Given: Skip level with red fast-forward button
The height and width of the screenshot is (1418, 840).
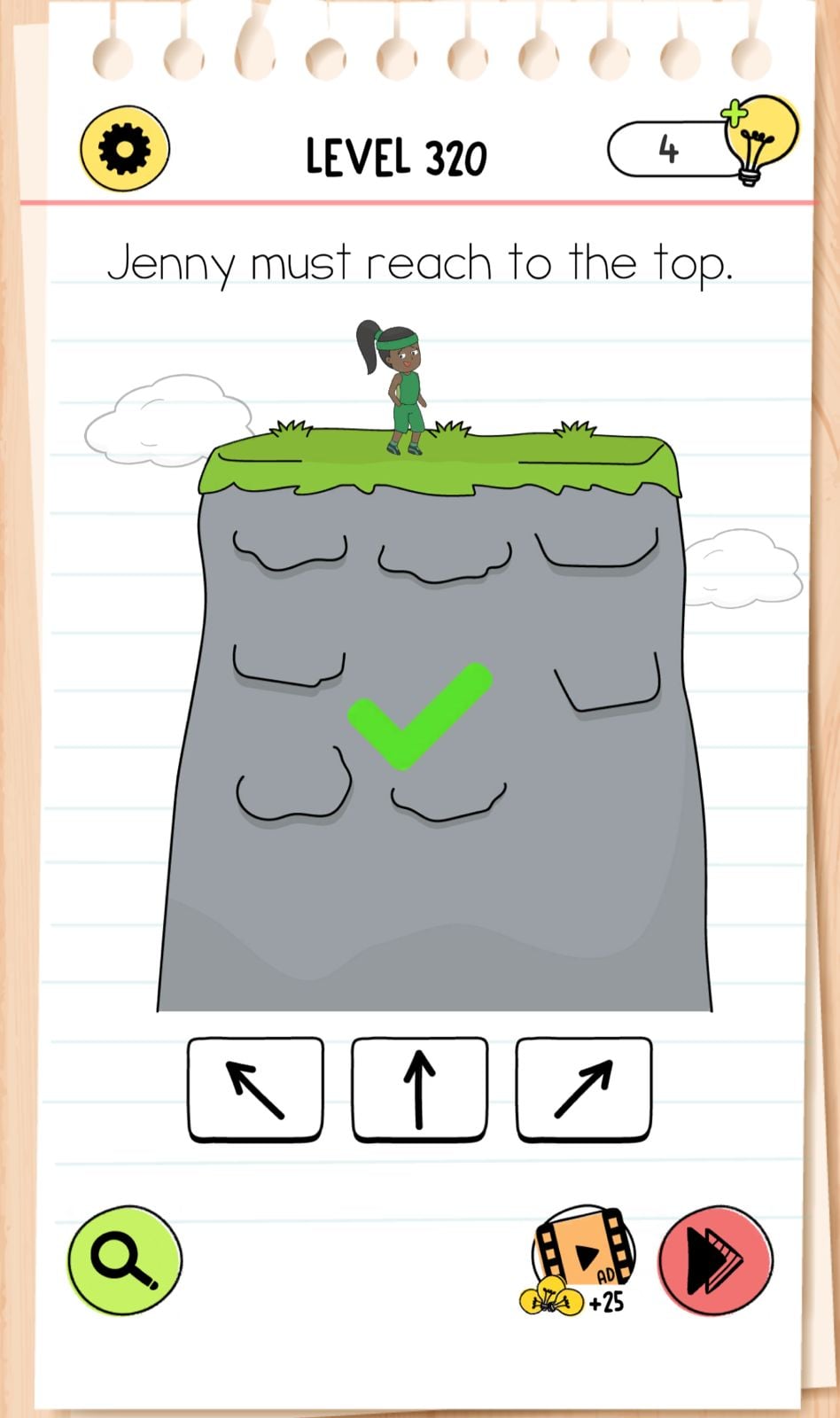Looking at the screenshot, I should [x=715, y=1259].
